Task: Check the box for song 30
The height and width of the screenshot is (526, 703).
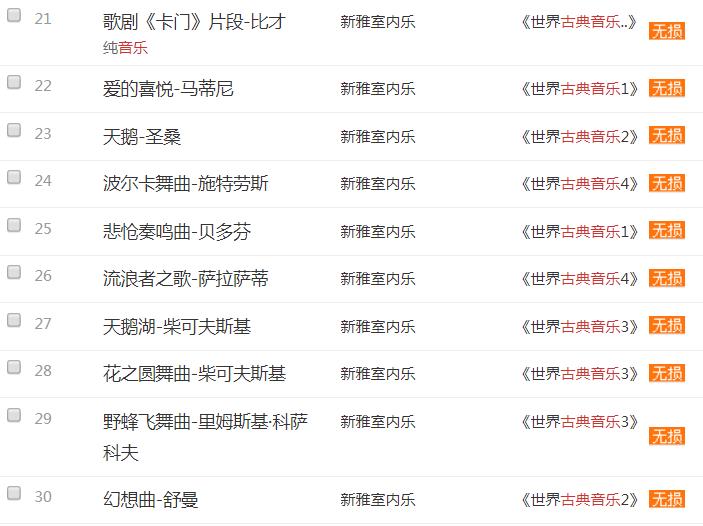Action: pos(14,492)
